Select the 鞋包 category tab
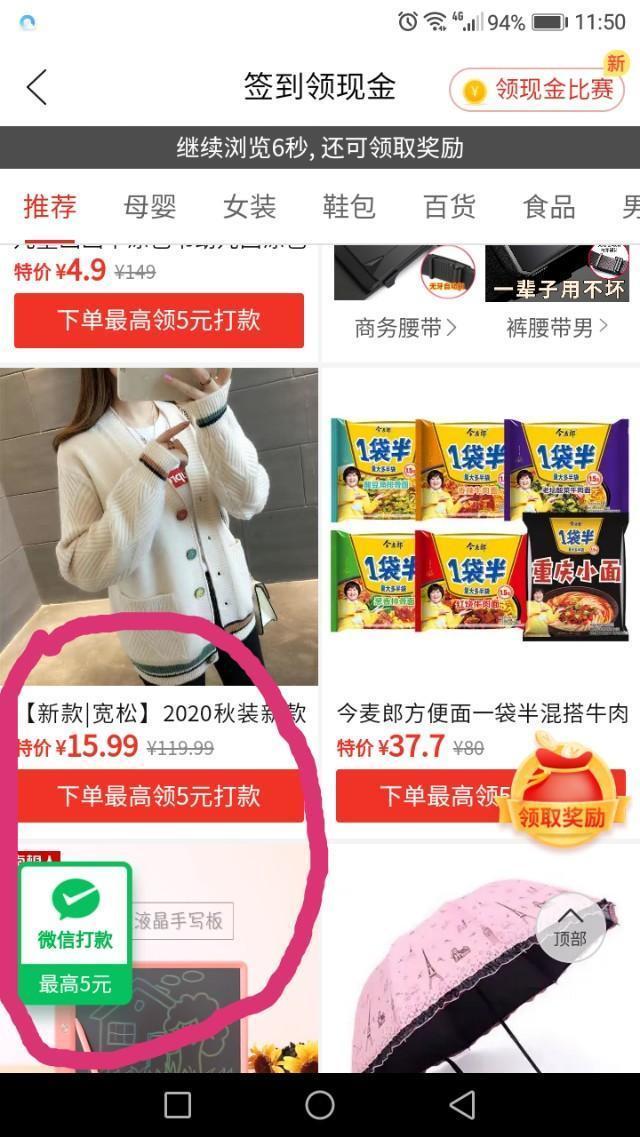The image size is (640, 1137). point(349,207)
